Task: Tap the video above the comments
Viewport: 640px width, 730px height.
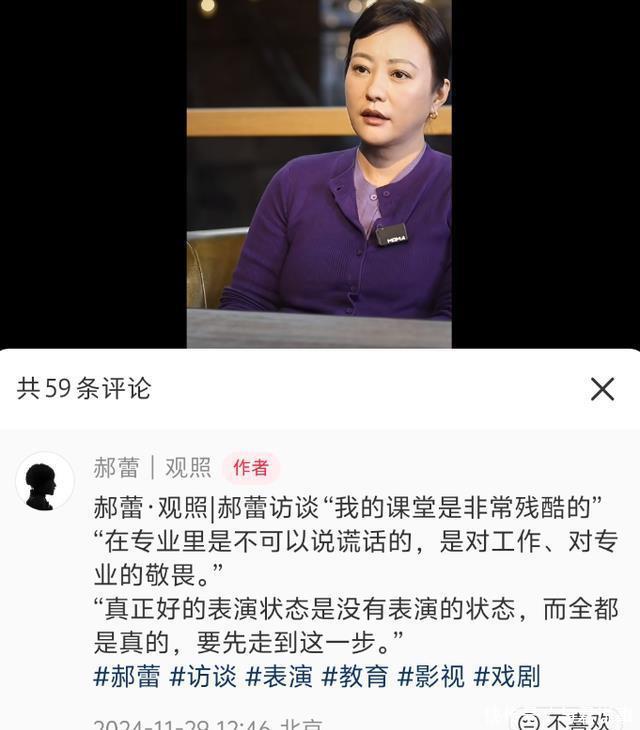Action: [319, 174]
